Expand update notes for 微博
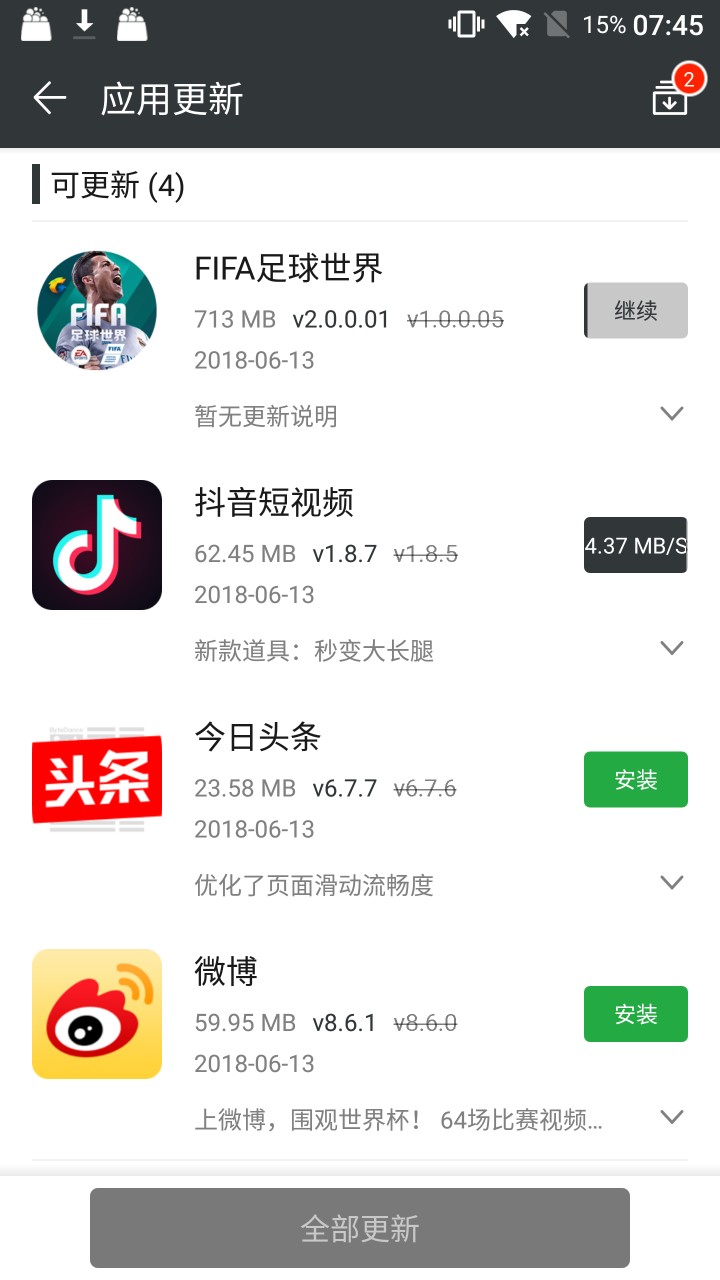 (672, 1117)
